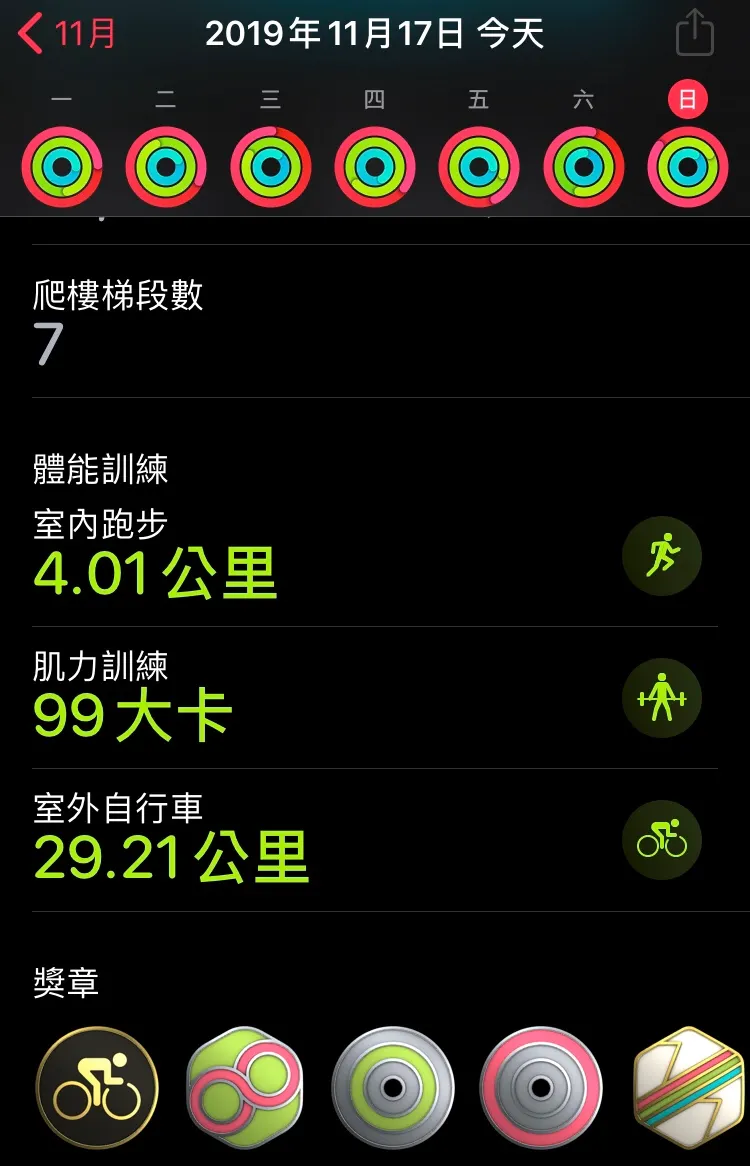Share today's activity summary

click(694, 34)
